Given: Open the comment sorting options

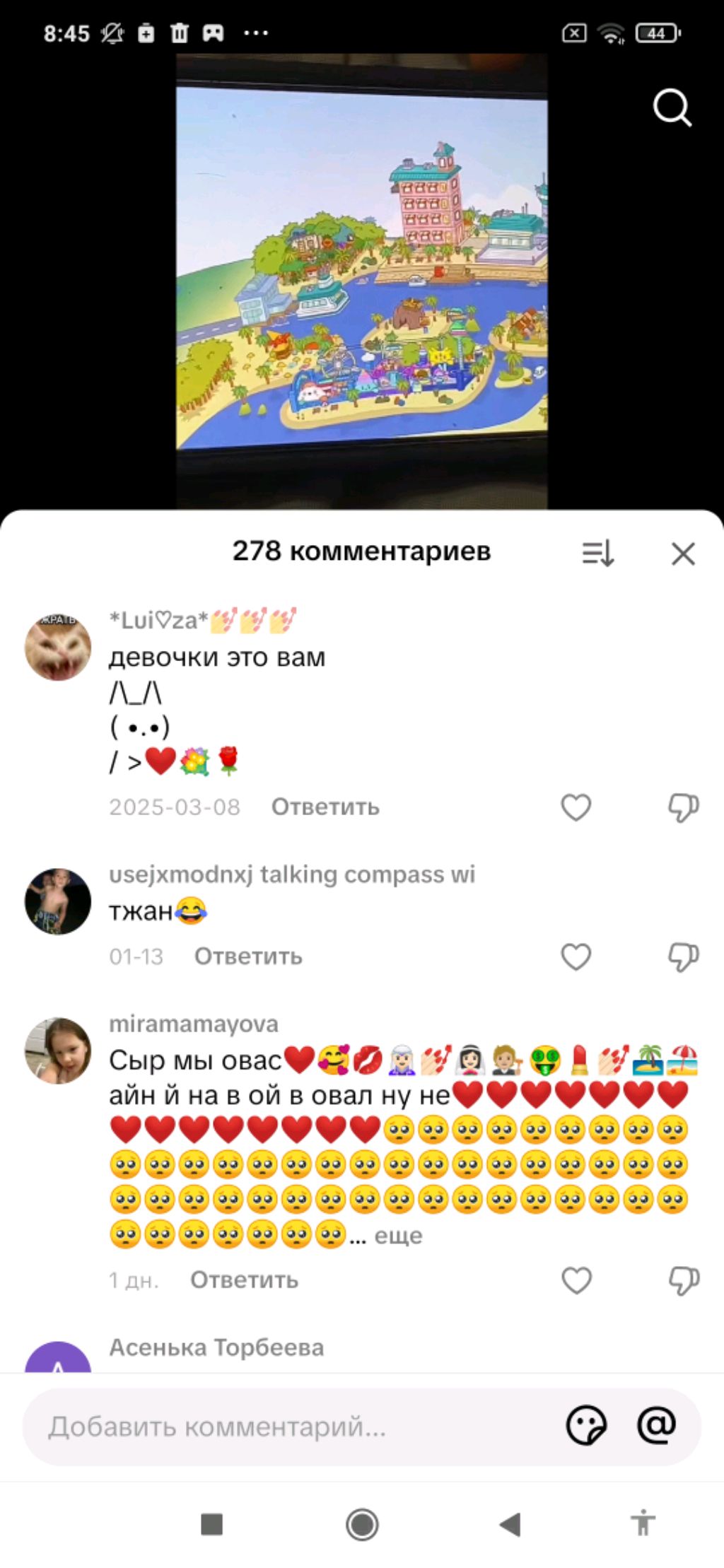Looking at the screenshot, I should 598,553.
